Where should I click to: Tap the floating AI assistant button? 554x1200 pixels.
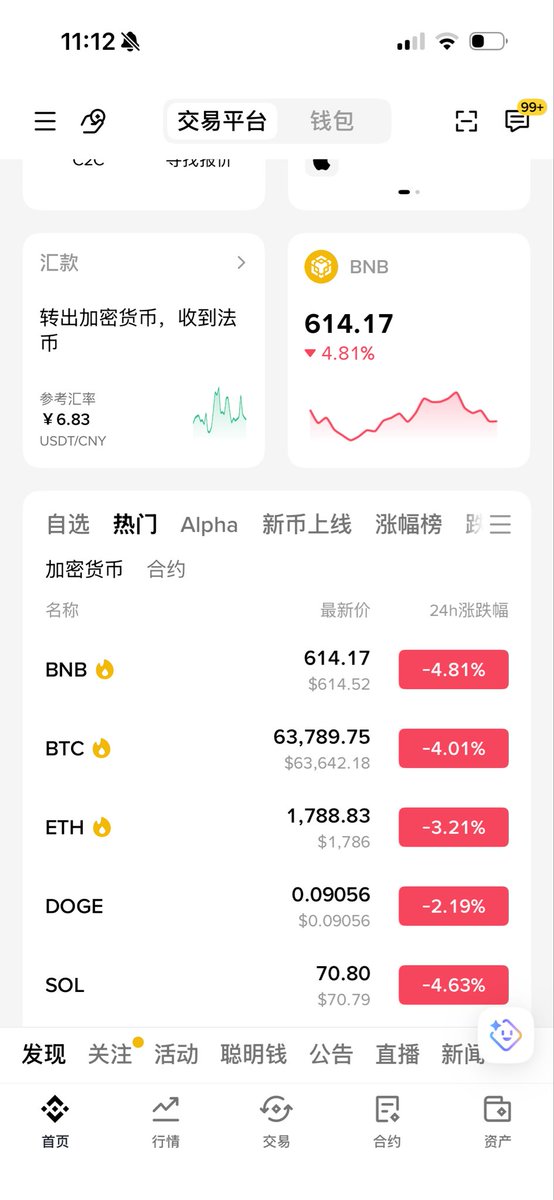(x=505, y=1035)
